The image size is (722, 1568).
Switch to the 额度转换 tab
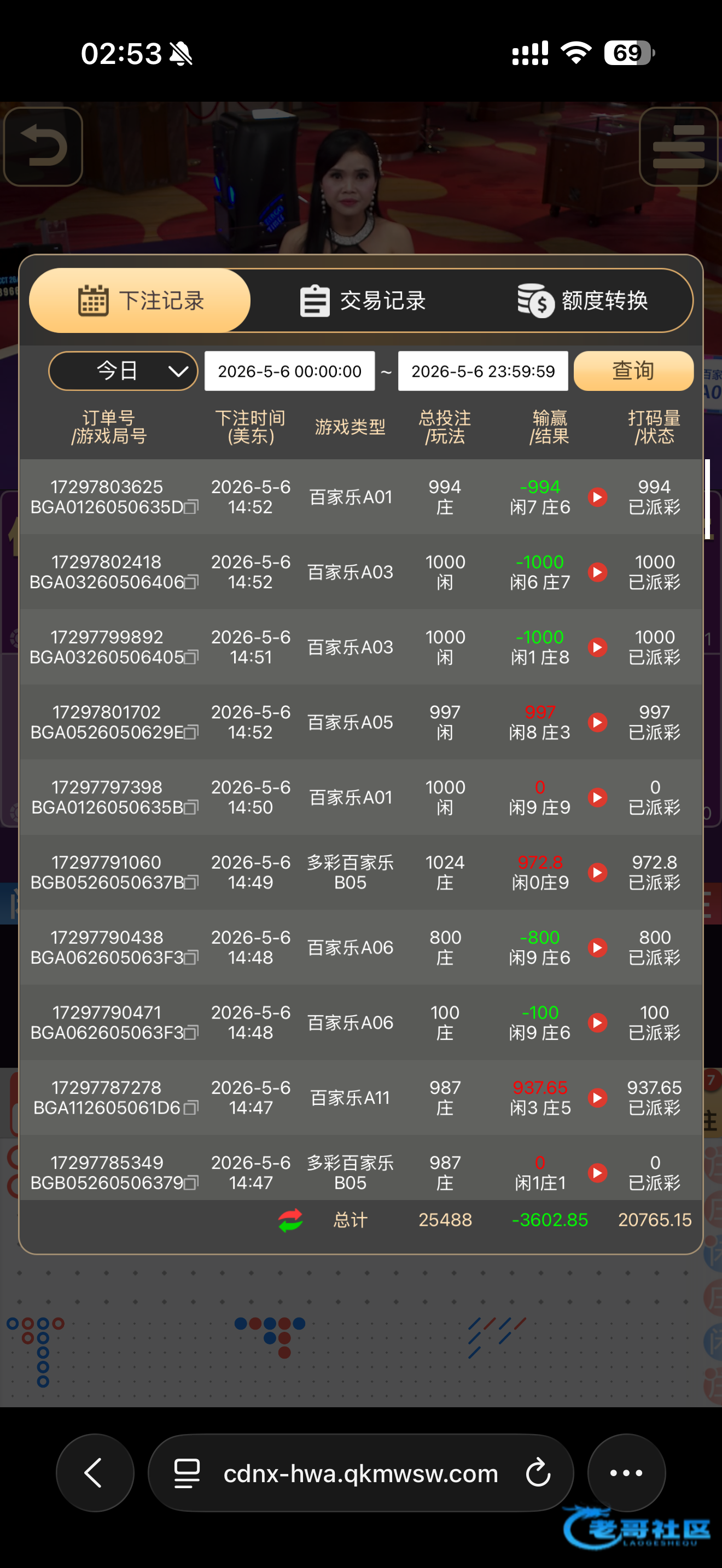[583, 301]
